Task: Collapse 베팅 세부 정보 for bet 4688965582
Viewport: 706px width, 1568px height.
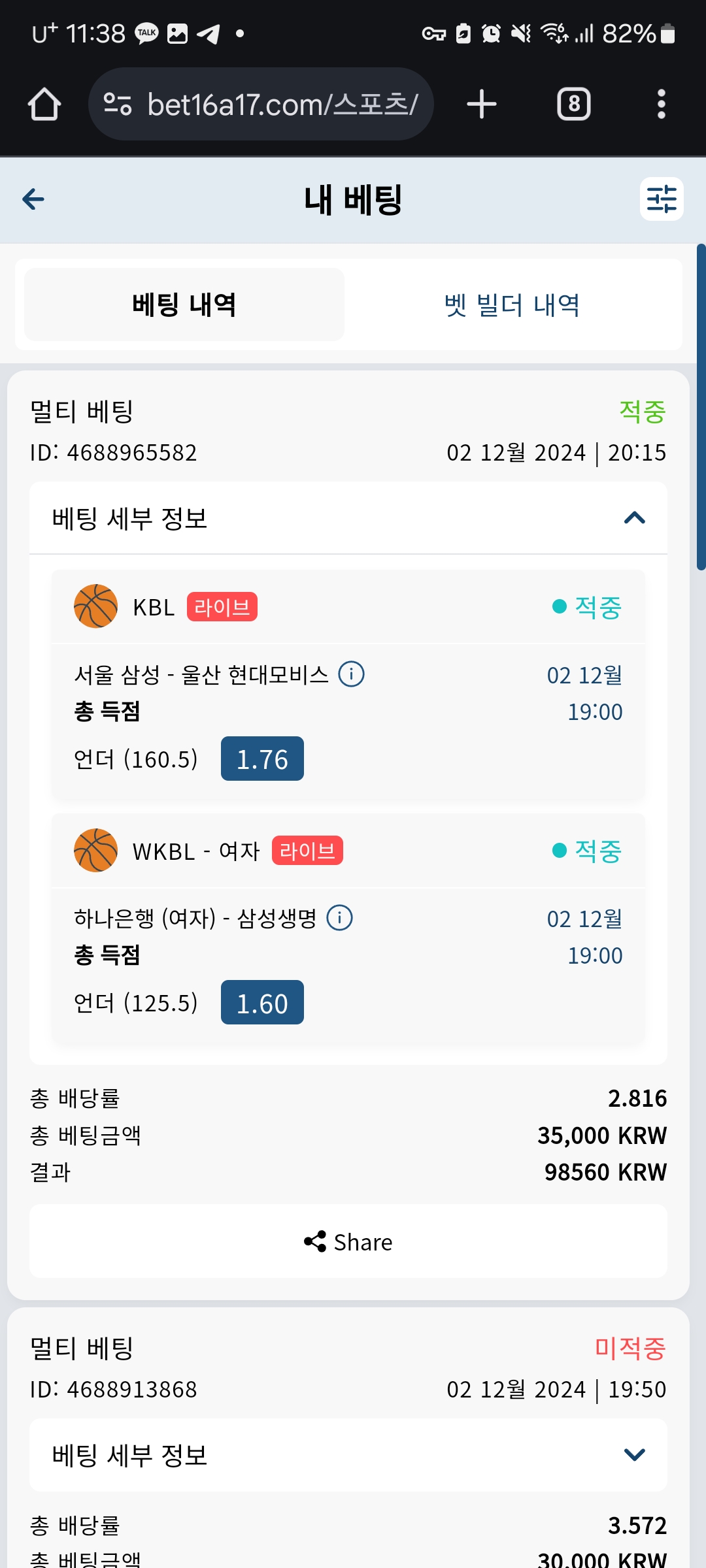Action: [348, 518]
